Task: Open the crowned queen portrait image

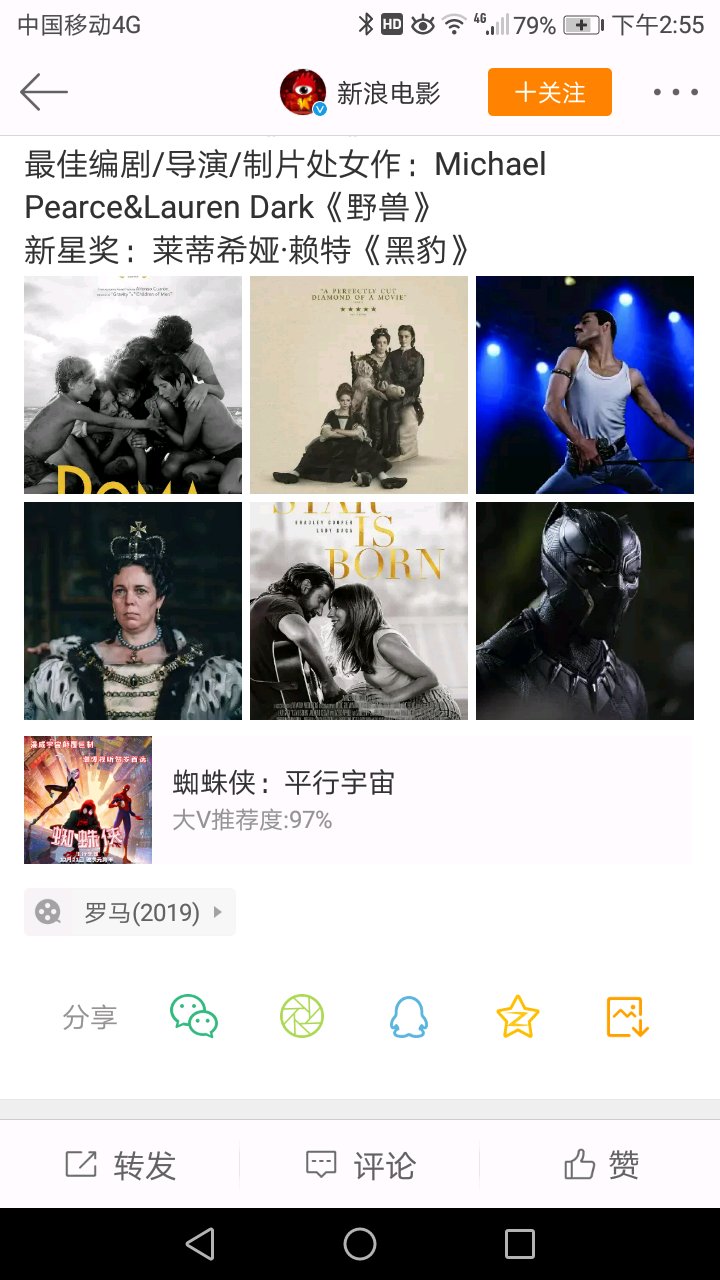Action: [133, 611]
